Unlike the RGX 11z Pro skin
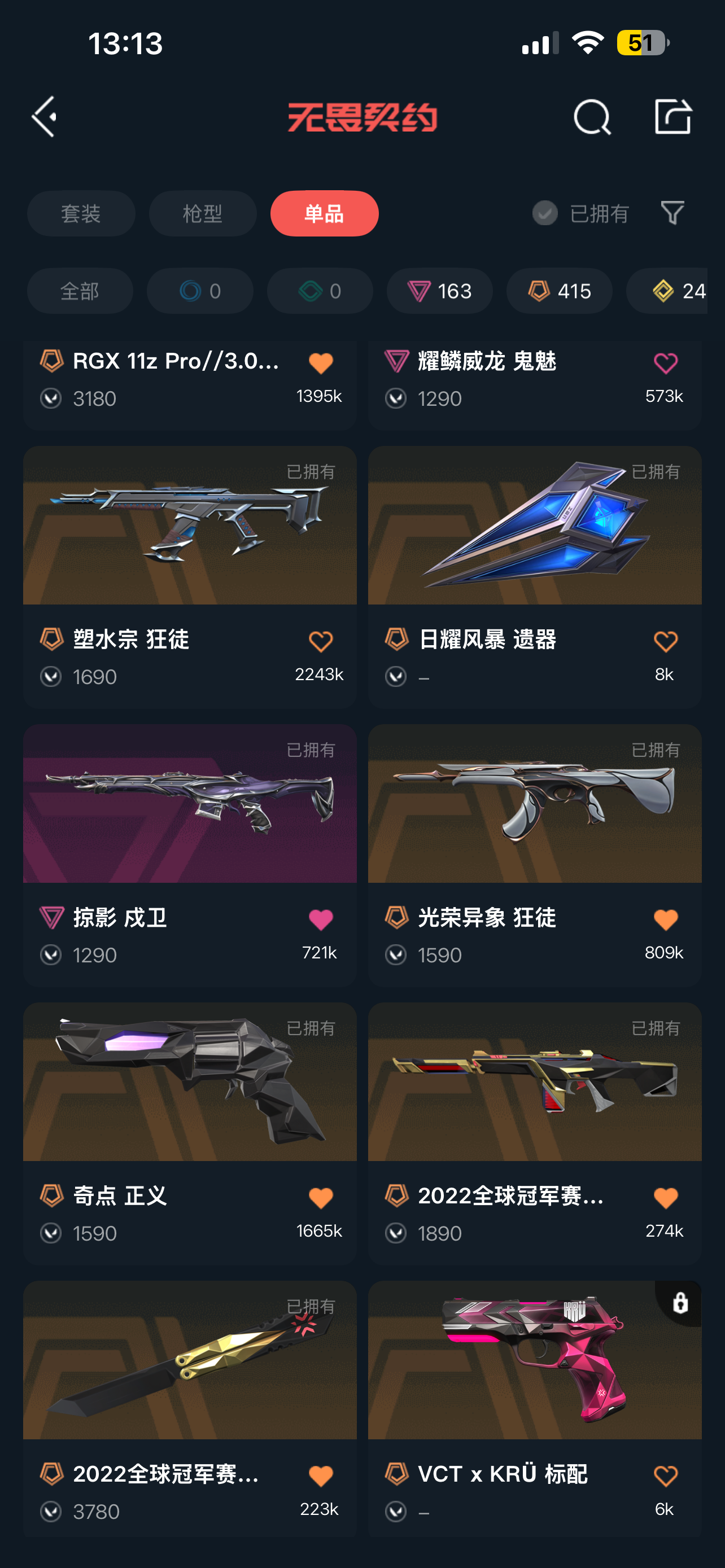Image resolution: width=725 pixels, height=1568 pixels. [321, 363]
